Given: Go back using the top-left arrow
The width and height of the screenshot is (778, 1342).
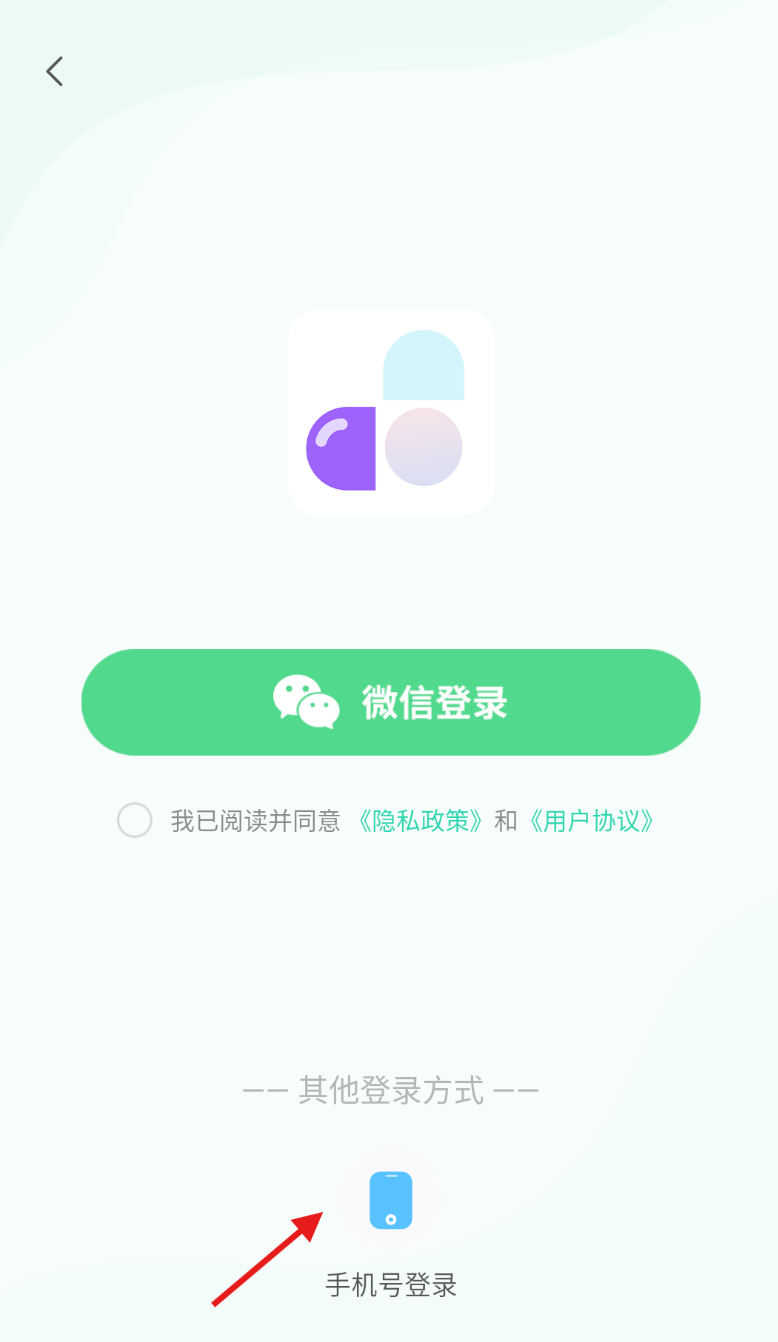Looking at the screenshot, I should (55, 71).
